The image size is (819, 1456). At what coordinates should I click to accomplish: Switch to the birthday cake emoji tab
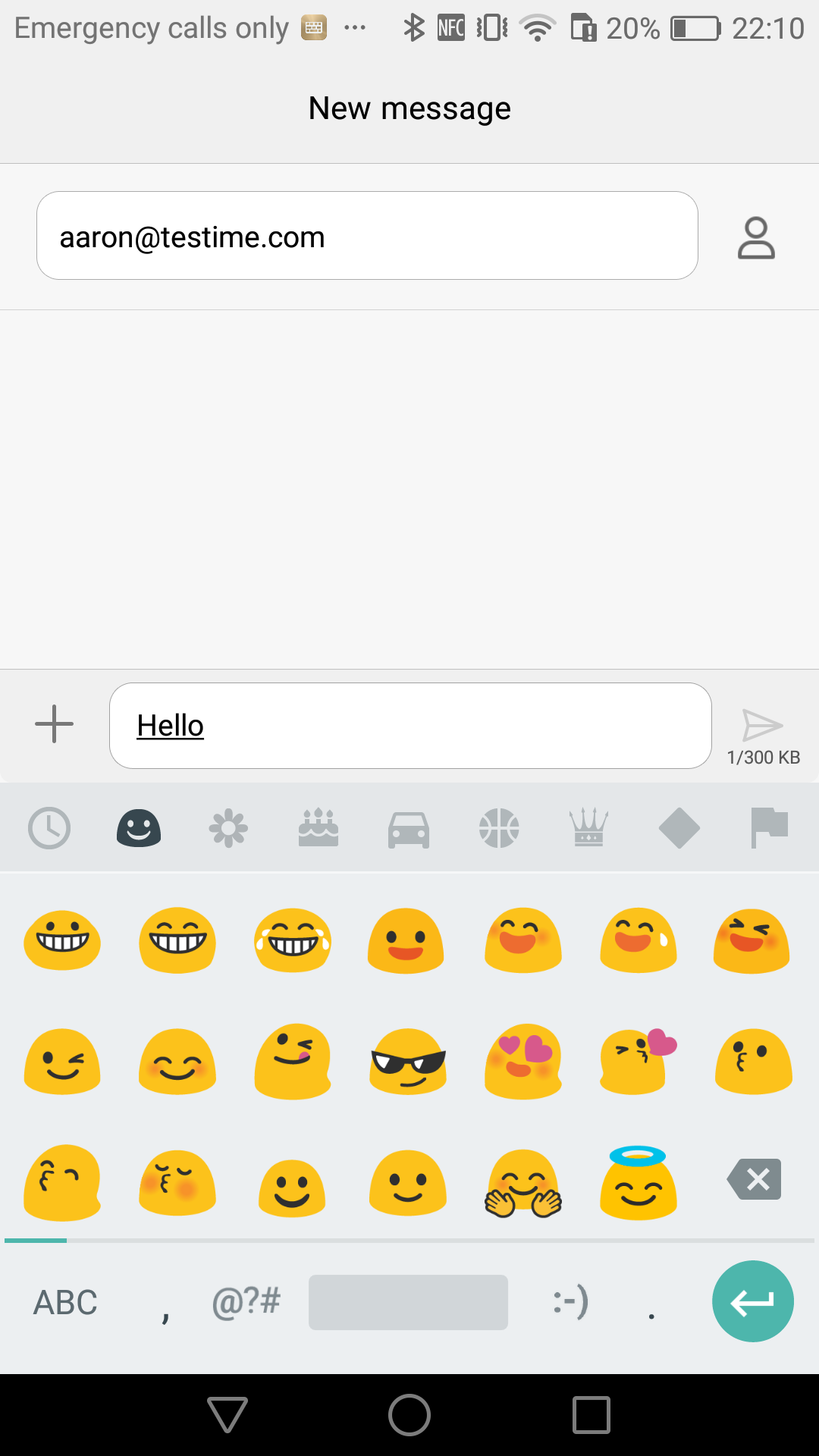[x=318, y=827]
